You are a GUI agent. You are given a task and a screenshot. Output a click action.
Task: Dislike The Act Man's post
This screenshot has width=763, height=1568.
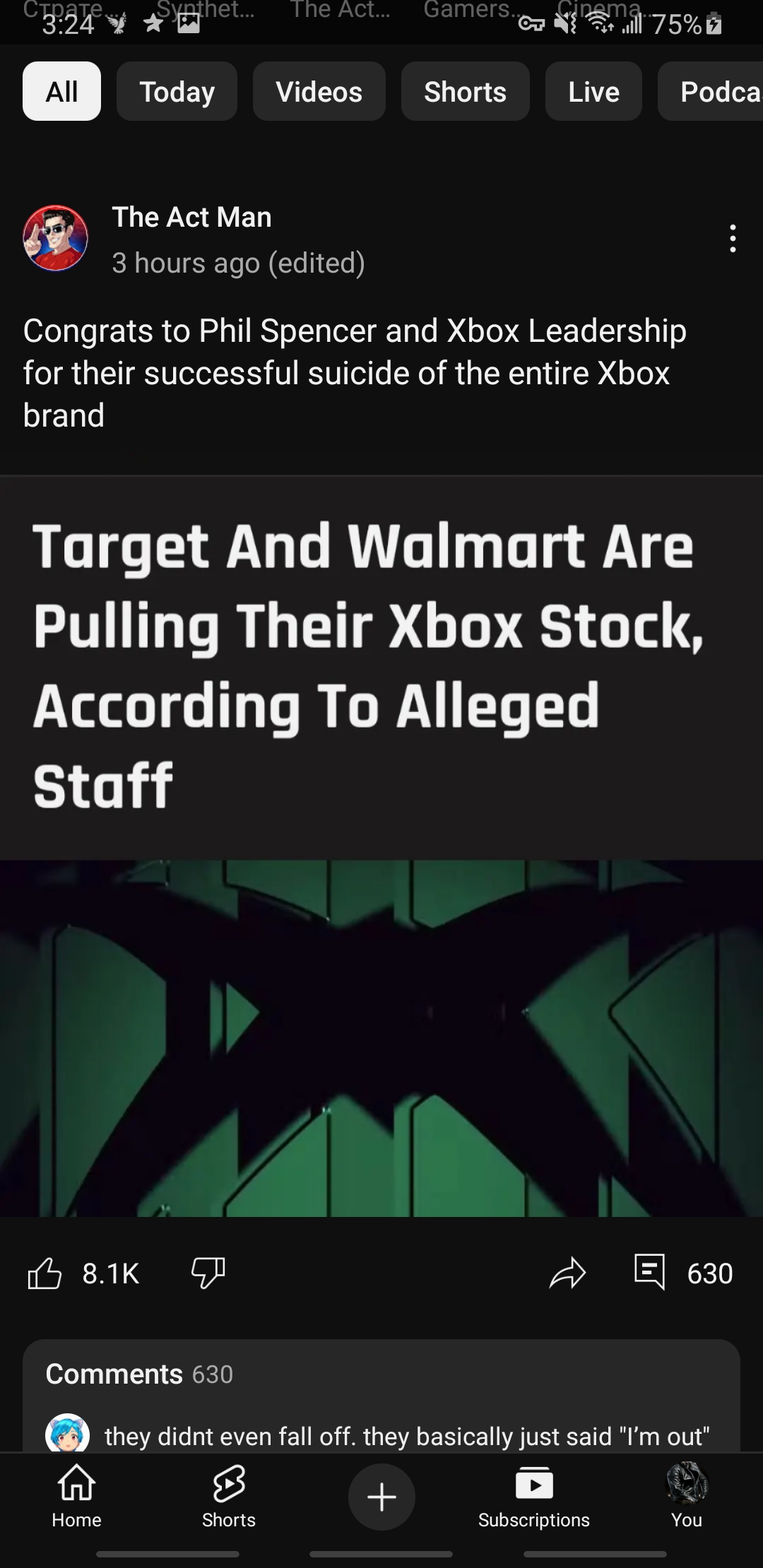[x=208, y=1273]
